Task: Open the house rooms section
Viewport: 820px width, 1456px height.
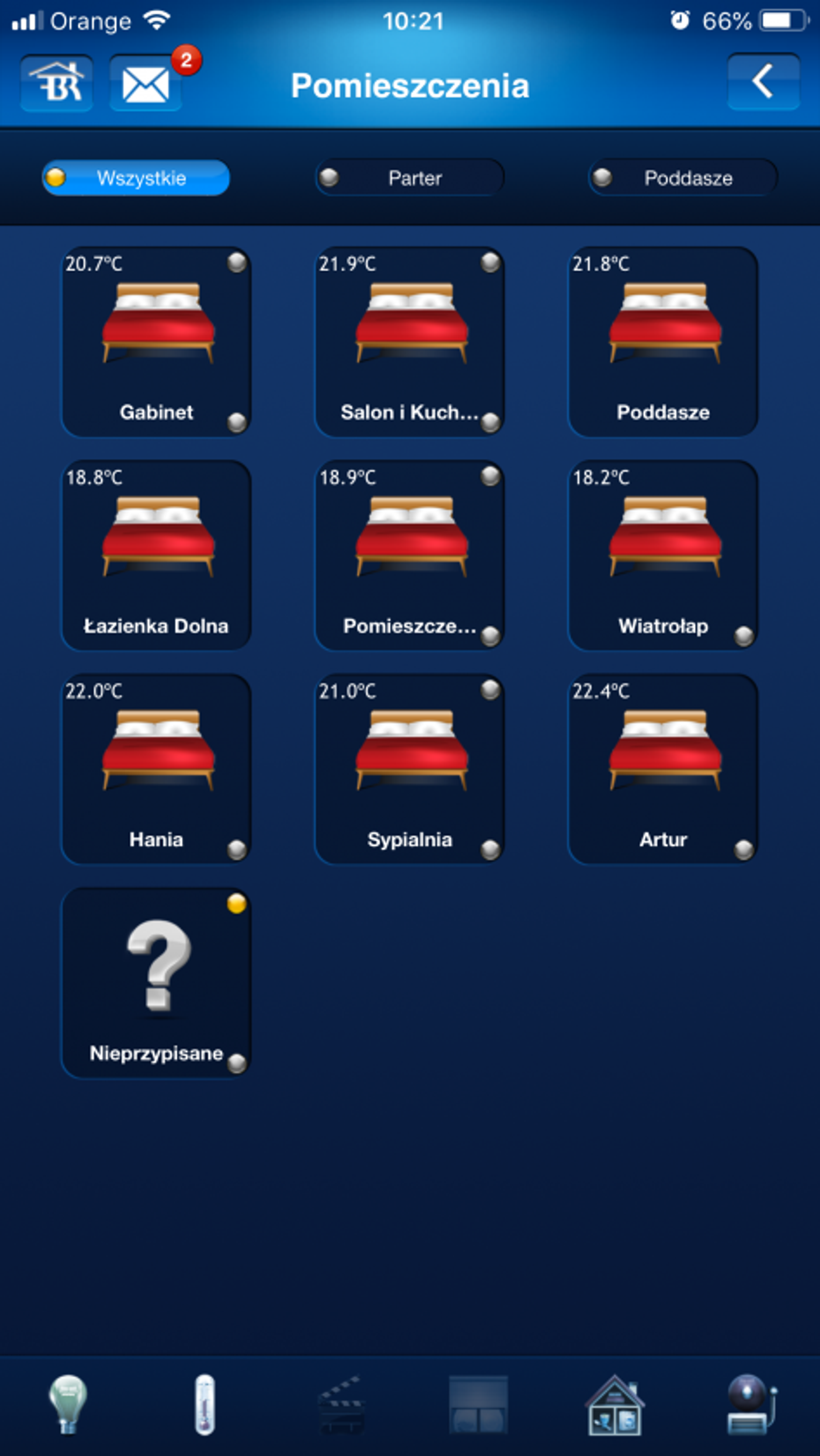Action: (614, 1404)
